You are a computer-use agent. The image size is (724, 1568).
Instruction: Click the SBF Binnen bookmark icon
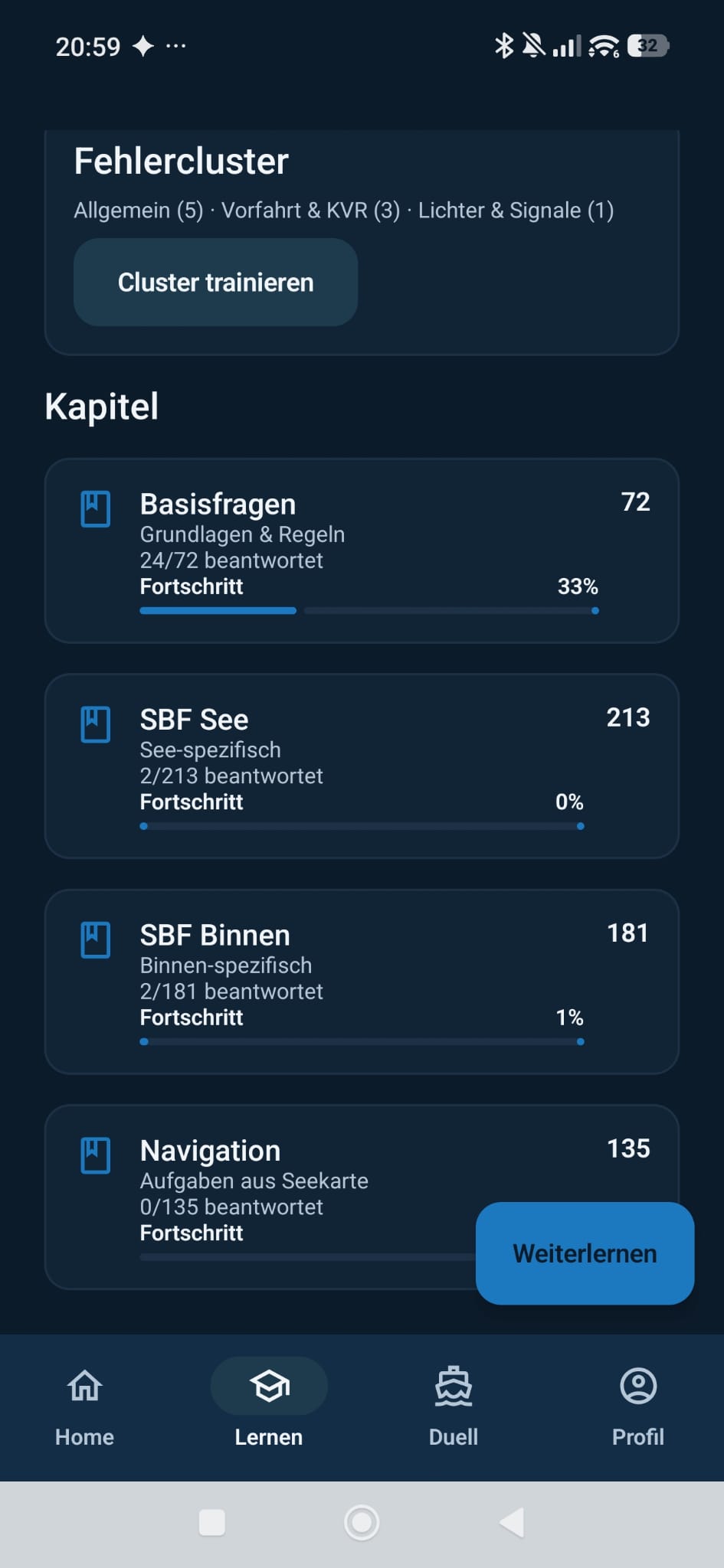pos(94,936)
